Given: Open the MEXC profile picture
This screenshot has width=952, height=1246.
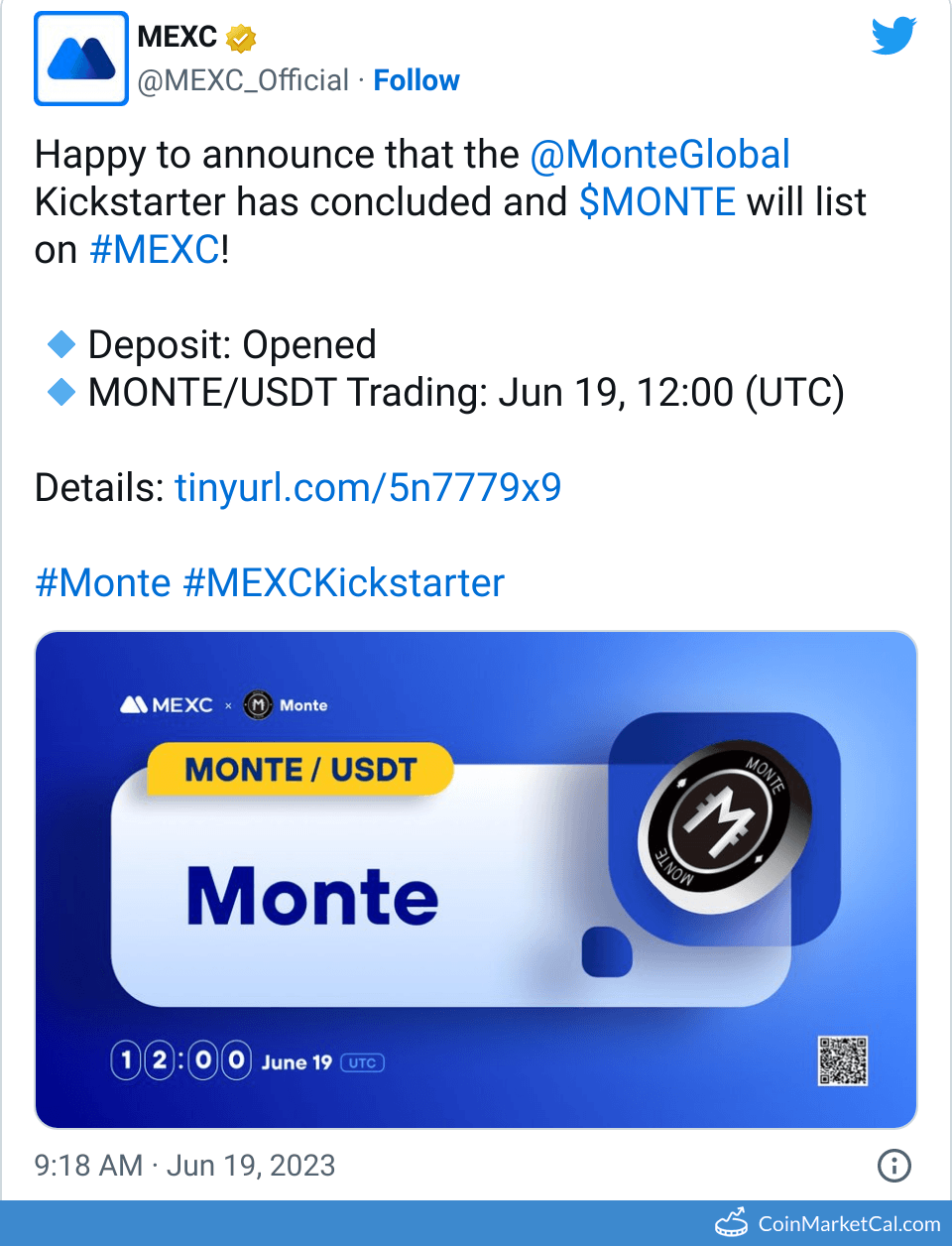Looking at the screenshot, I should pos(81,59).
